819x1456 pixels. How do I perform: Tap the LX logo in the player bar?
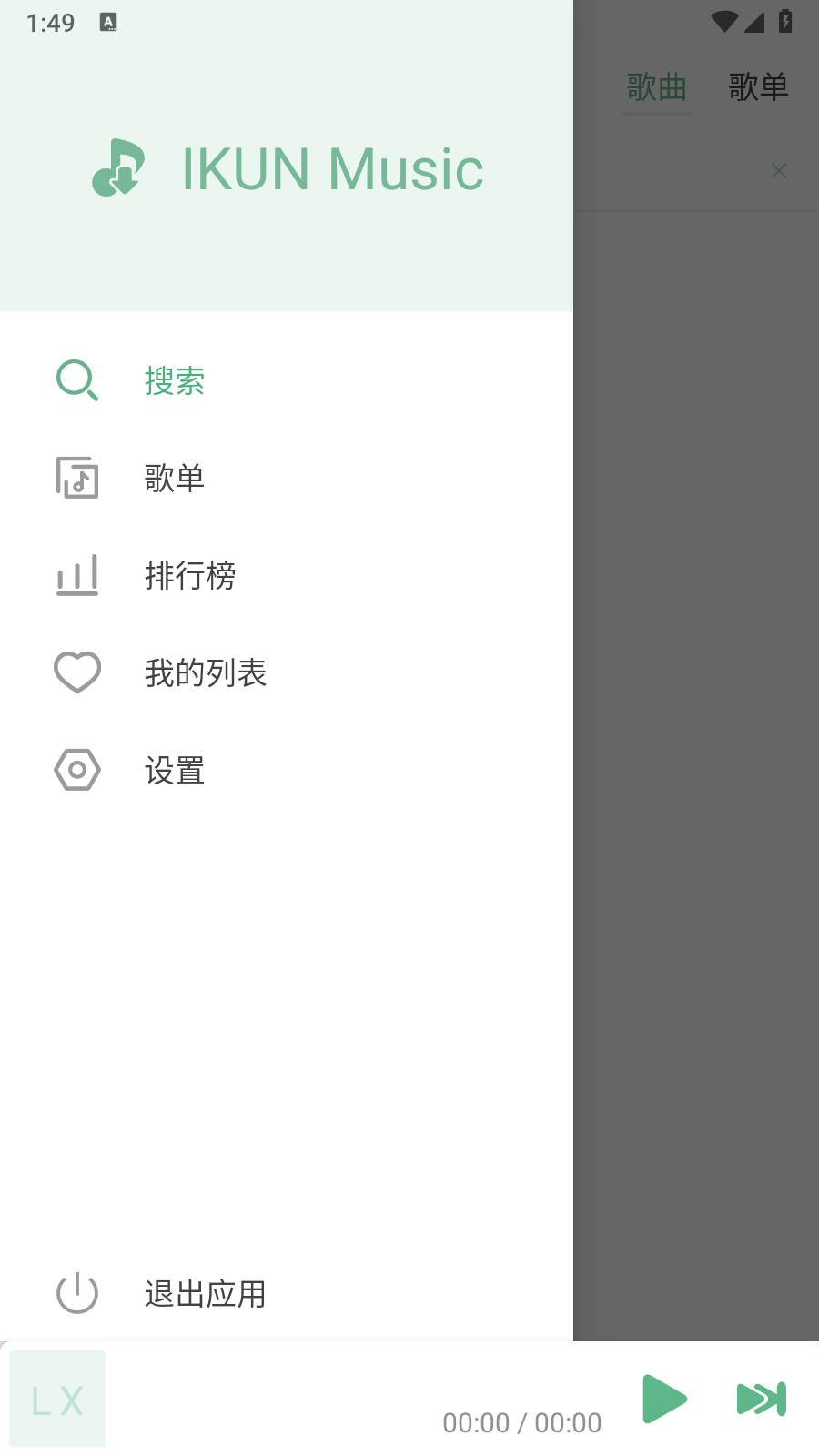coord(56,1400)
